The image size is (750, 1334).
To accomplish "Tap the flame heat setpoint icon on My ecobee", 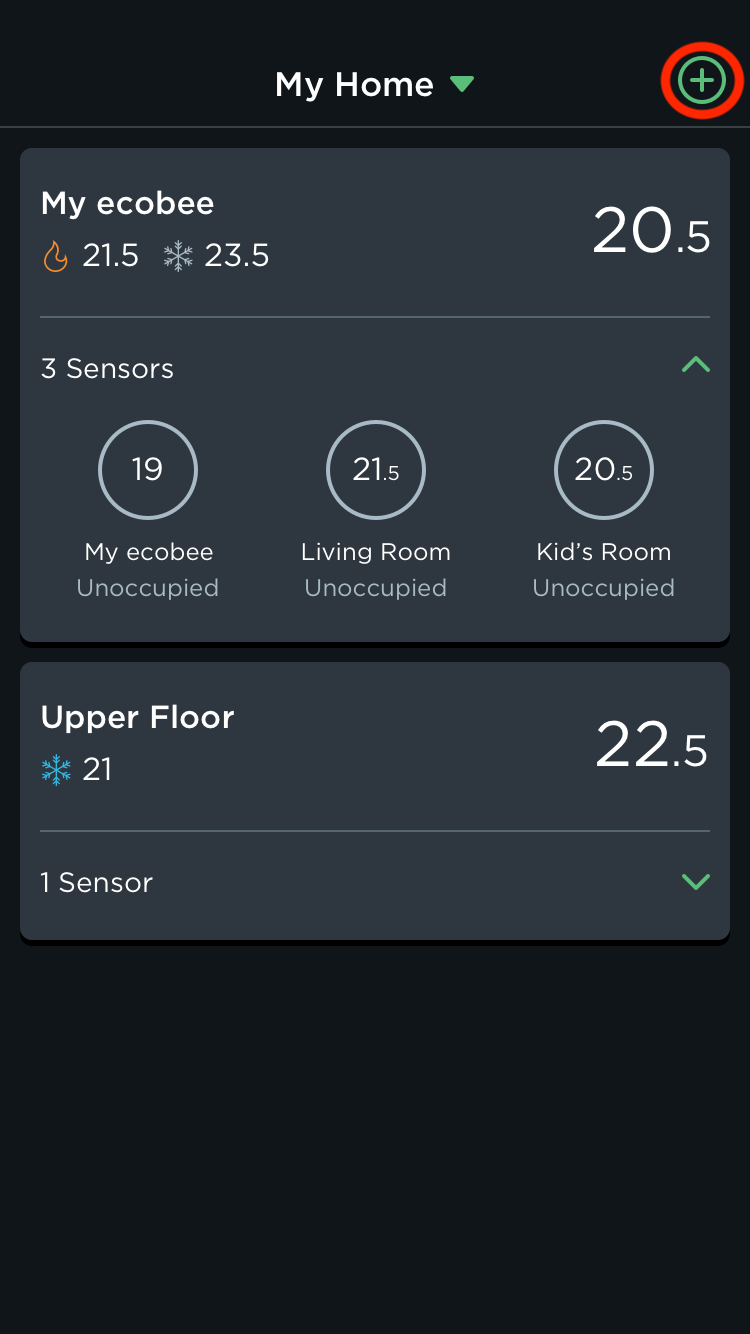I will point(55,254).
